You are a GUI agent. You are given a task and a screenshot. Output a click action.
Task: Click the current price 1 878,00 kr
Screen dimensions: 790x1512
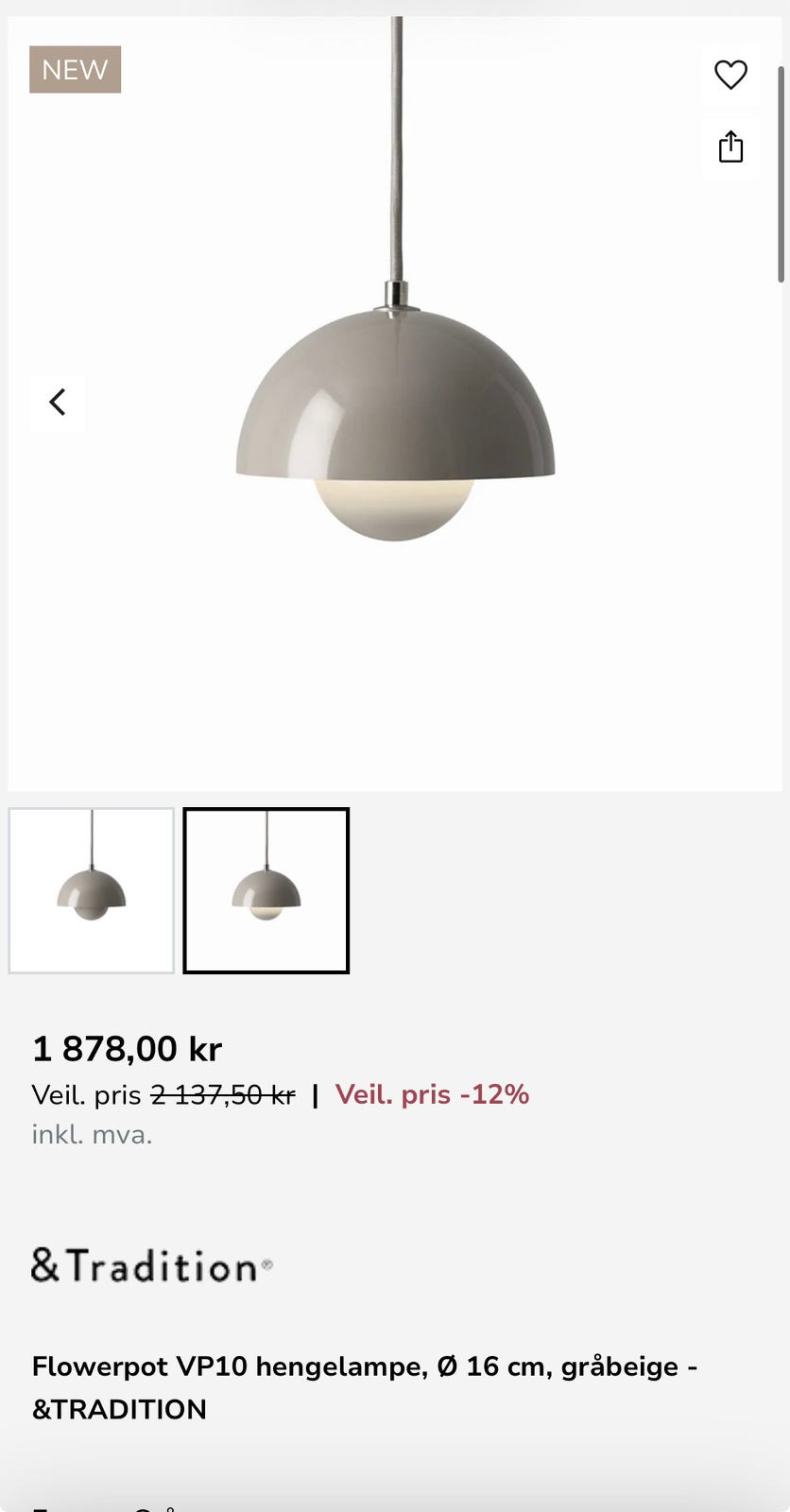(x=128, y=1049)
